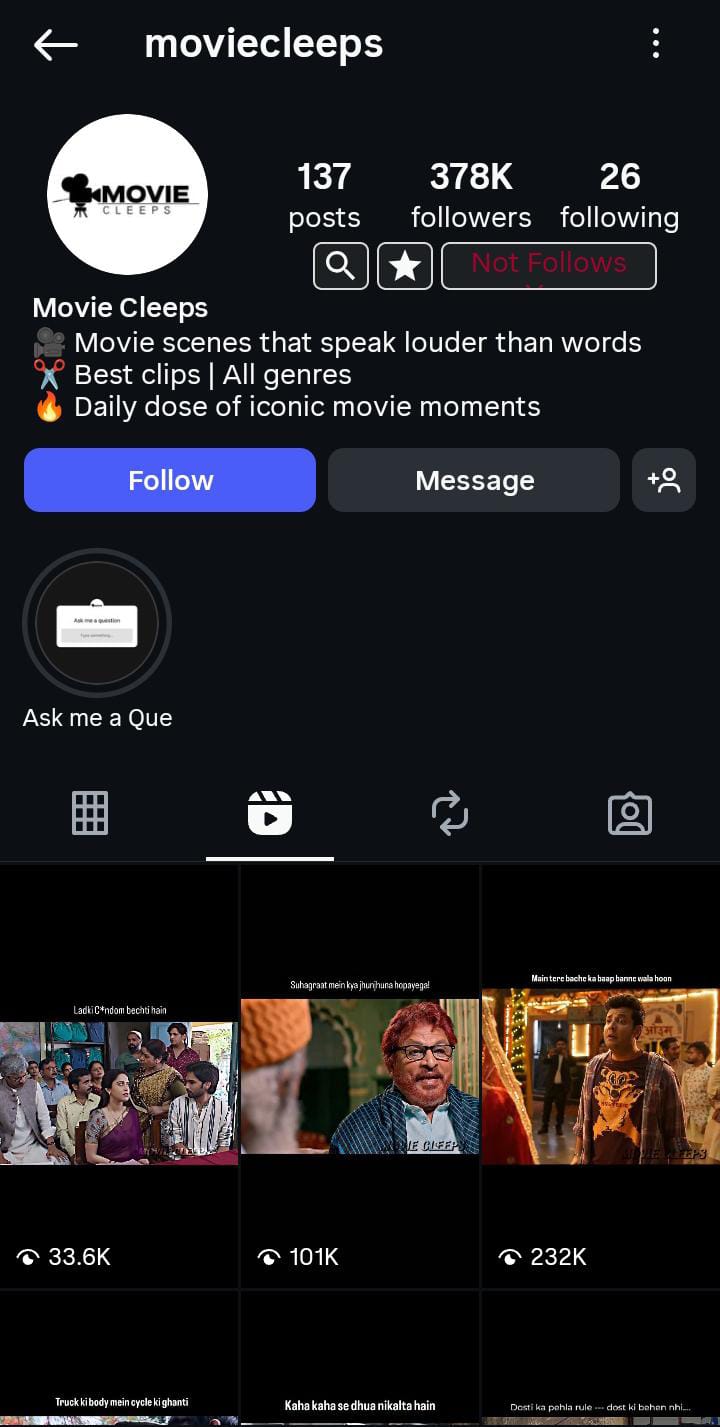This screenshot has height=1427, width=720.
Task: Switch to the reposts tab
Action: pyautogui.click(x=450, y=813)
